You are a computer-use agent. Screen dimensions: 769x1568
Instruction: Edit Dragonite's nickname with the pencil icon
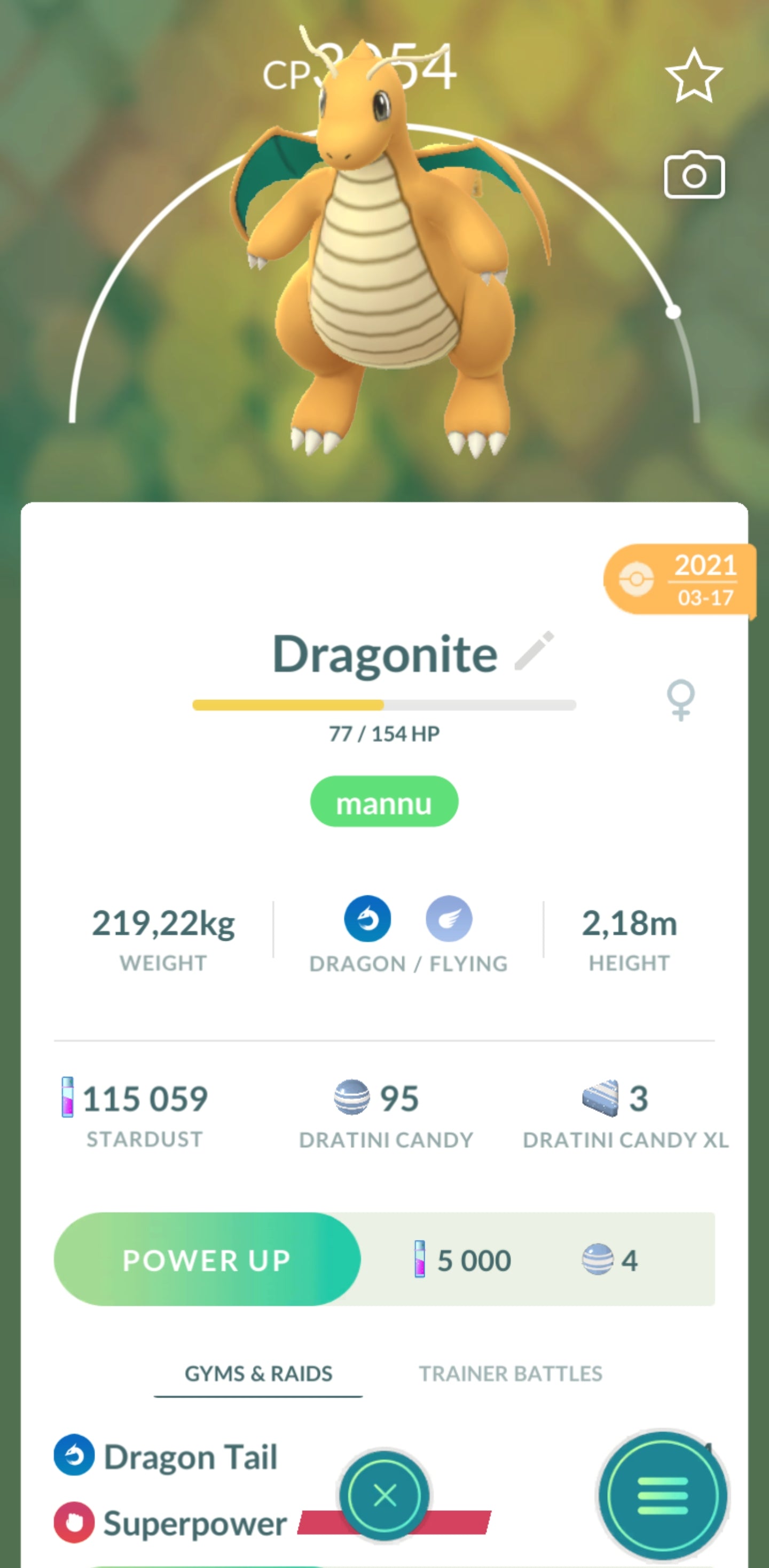(x=534, y=651)
